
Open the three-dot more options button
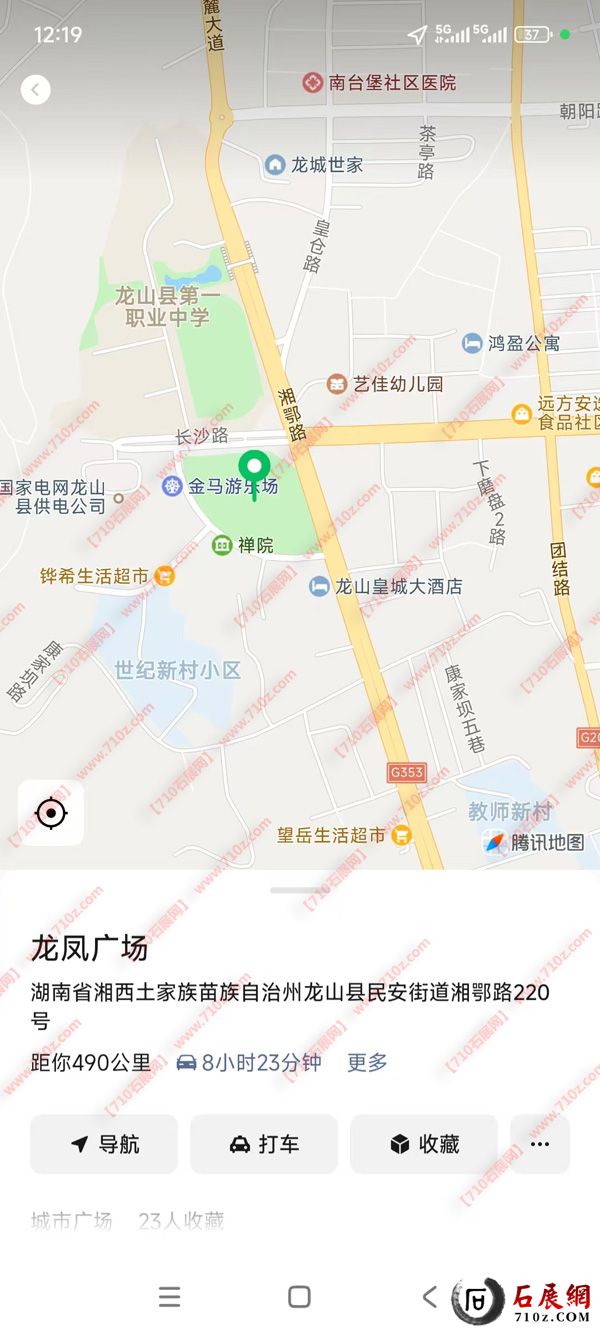540,1144
